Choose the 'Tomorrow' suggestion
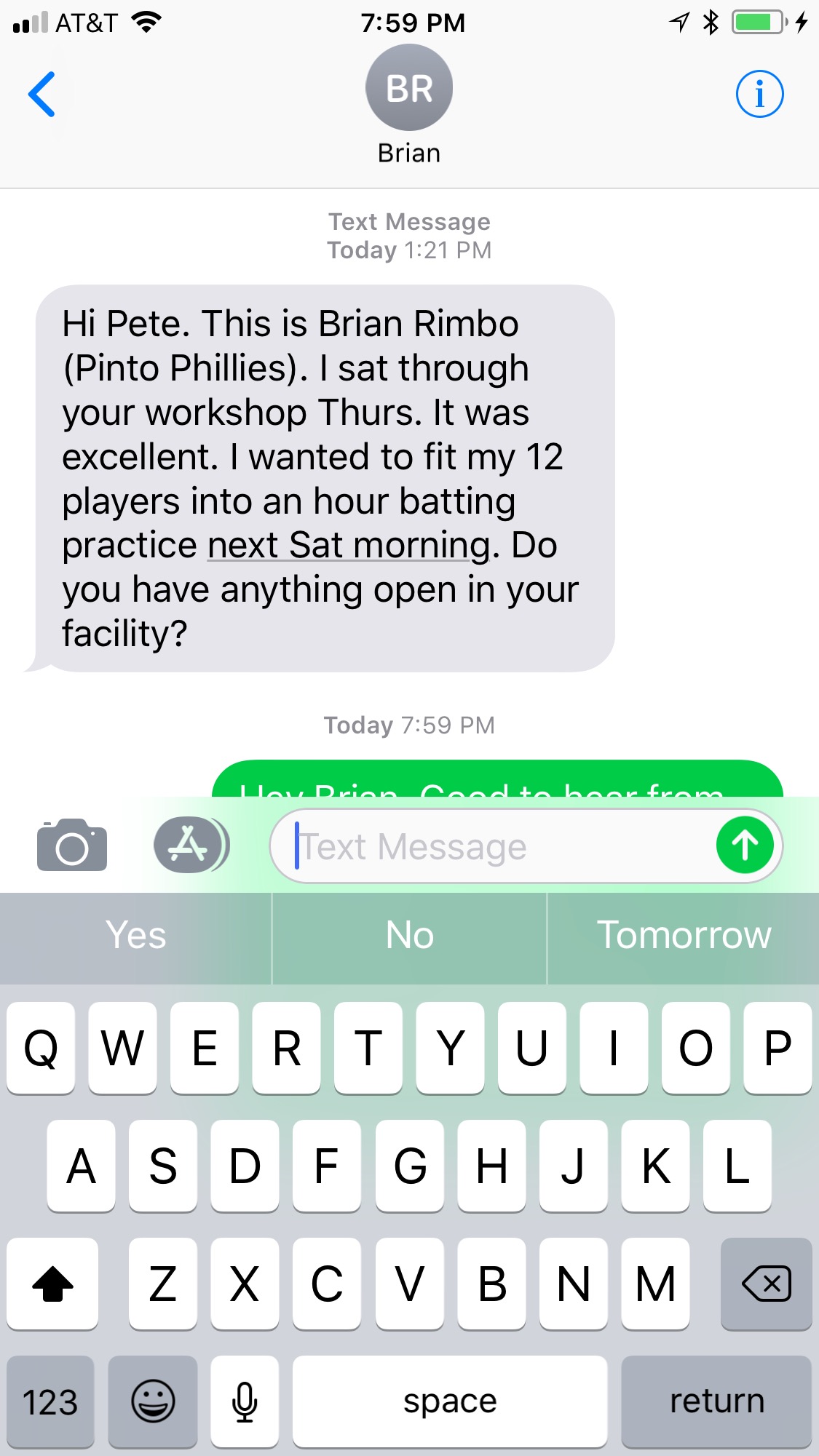The image size is (819, 1456). click(x=684, y=936)
